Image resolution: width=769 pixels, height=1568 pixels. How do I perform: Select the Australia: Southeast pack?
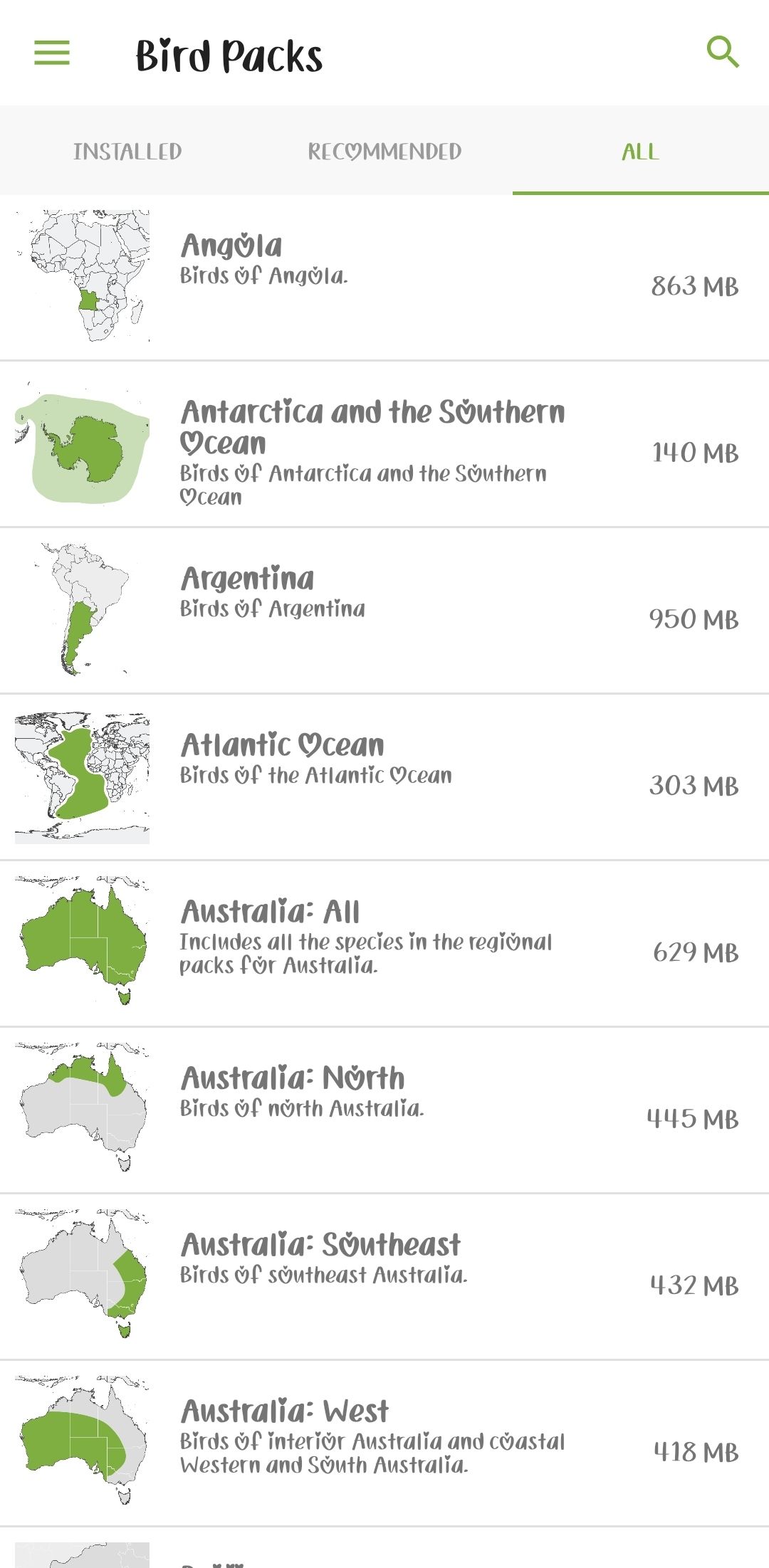[x=384, y=1274]
